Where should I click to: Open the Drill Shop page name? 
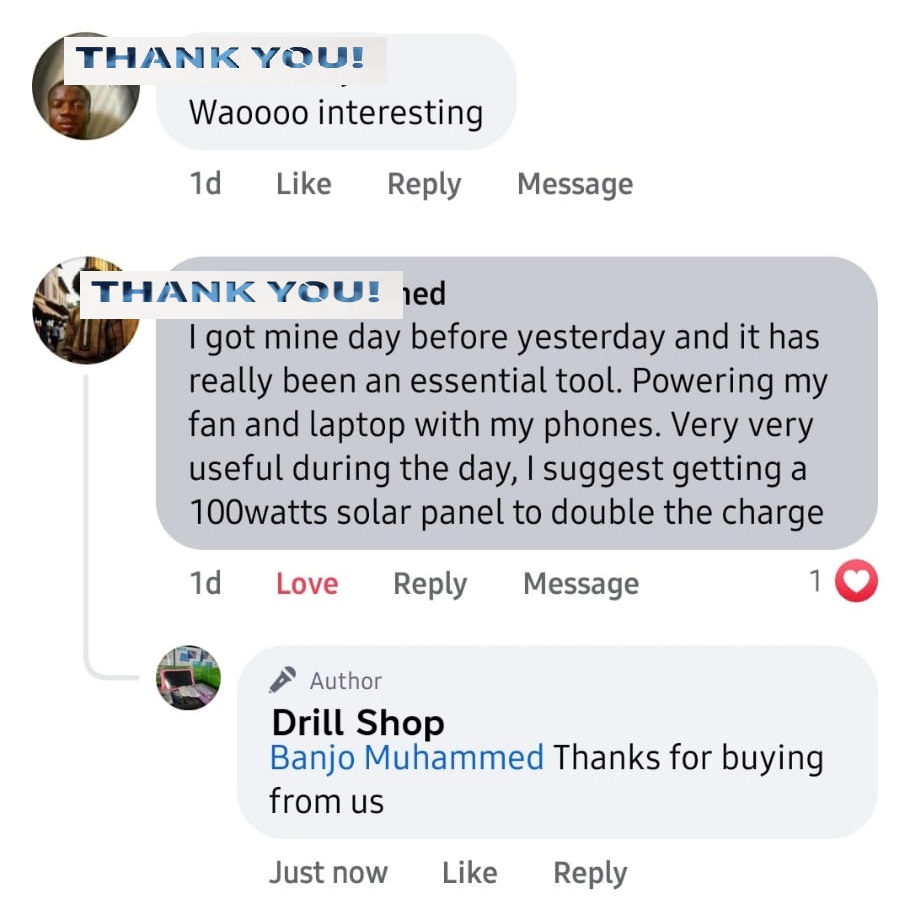pyautogui.click(x=358, y=722)
